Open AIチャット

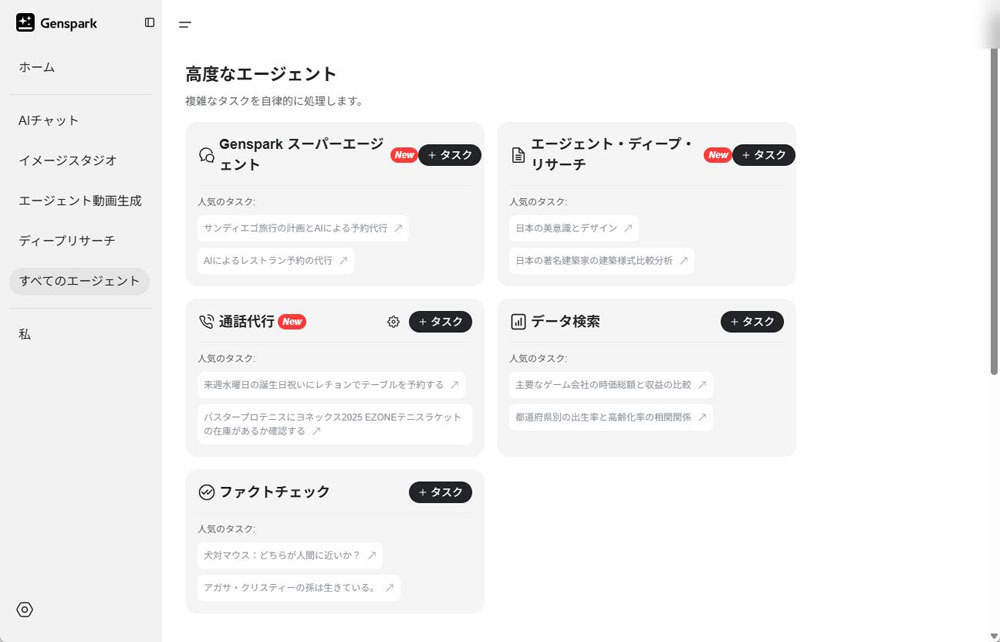tap(49, 120)
